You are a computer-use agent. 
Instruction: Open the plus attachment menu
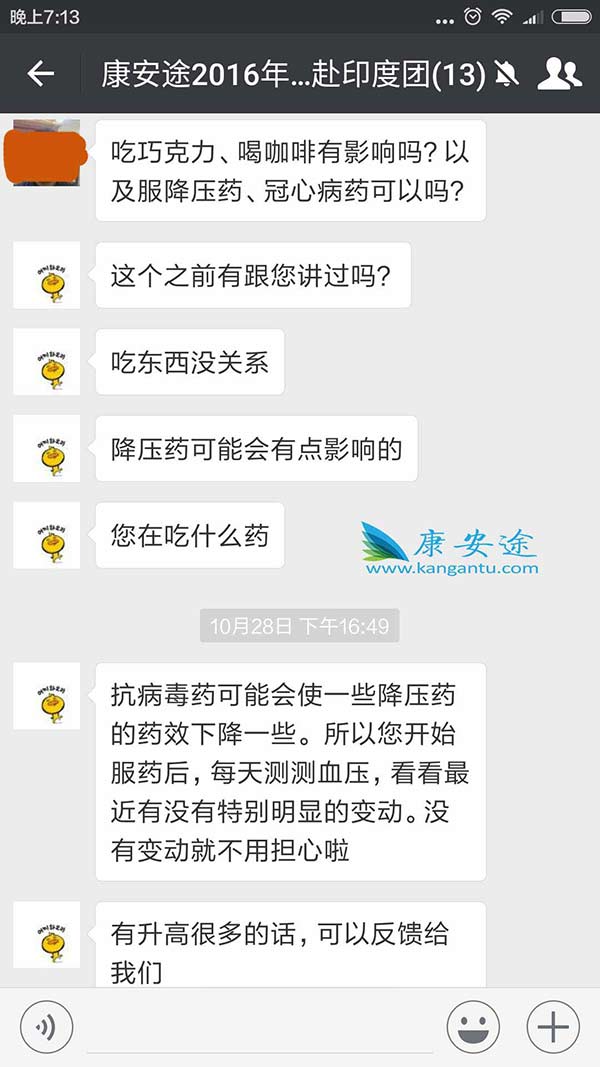tap(552, 1027)
